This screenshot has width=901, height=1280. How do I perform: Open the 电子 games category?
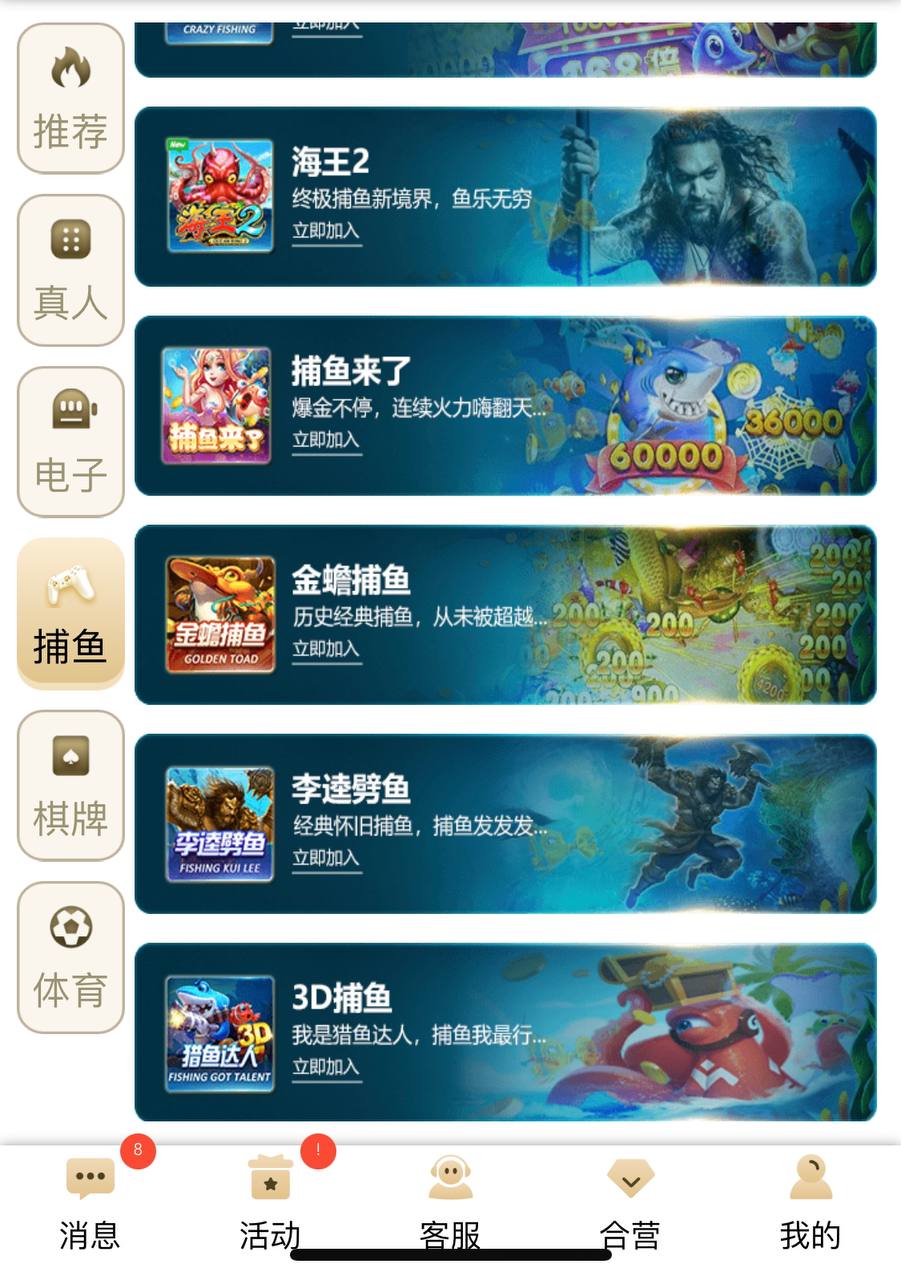[x=70, y=442]
